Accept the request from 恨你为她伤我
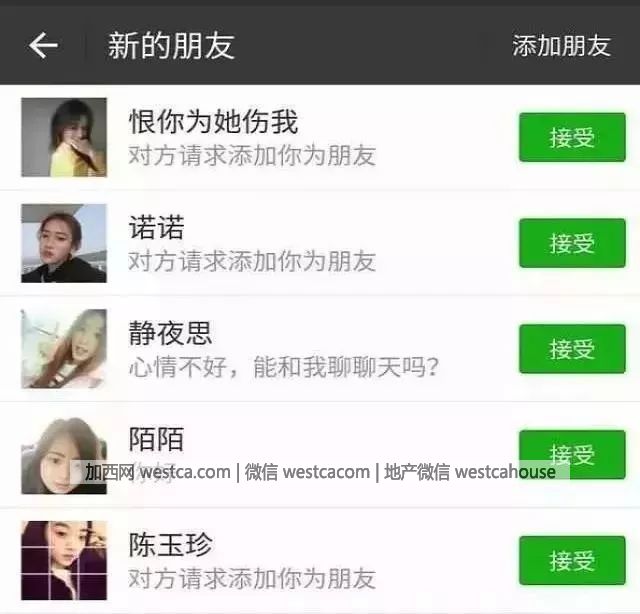Screen dimensions: 640x614 pos(572,137)
